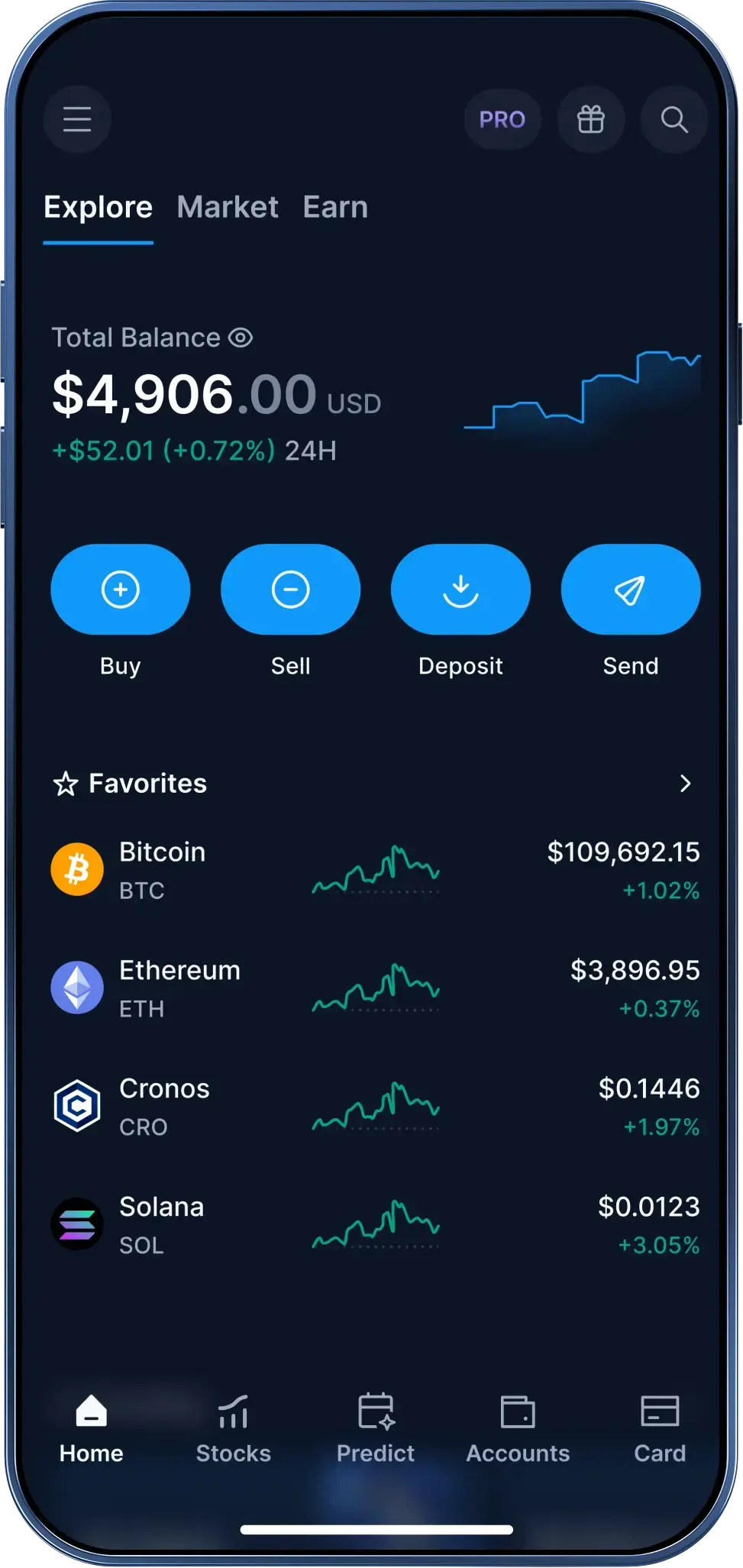
Task: Tap the PRO mode badge
Action: coord(502,119)
